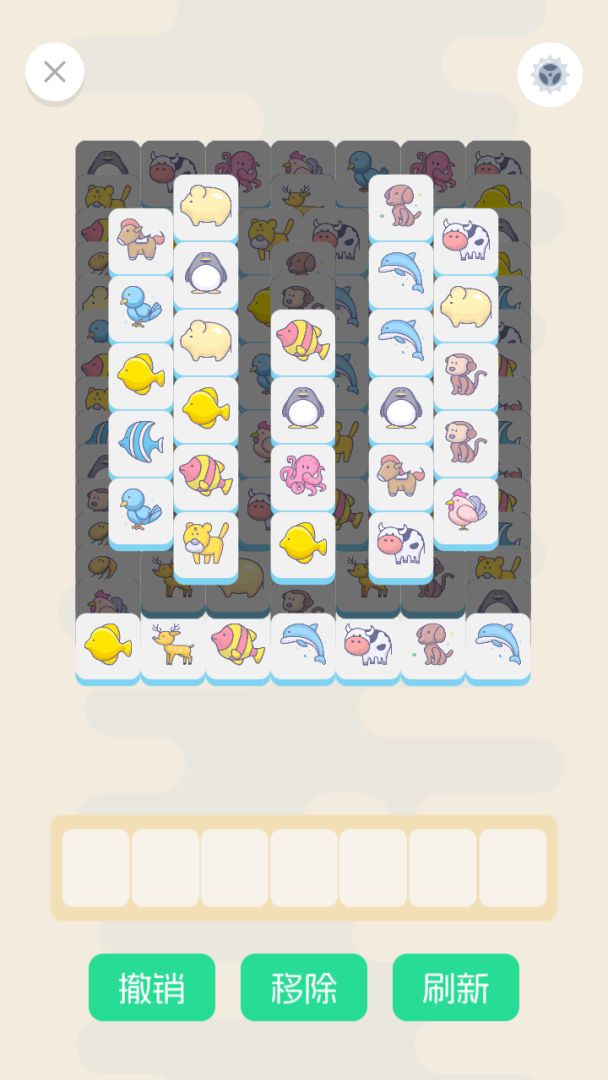Screen dimensions: 608x1080
Task: Use the 移除 remove power-up
Action: coord(304,987)
